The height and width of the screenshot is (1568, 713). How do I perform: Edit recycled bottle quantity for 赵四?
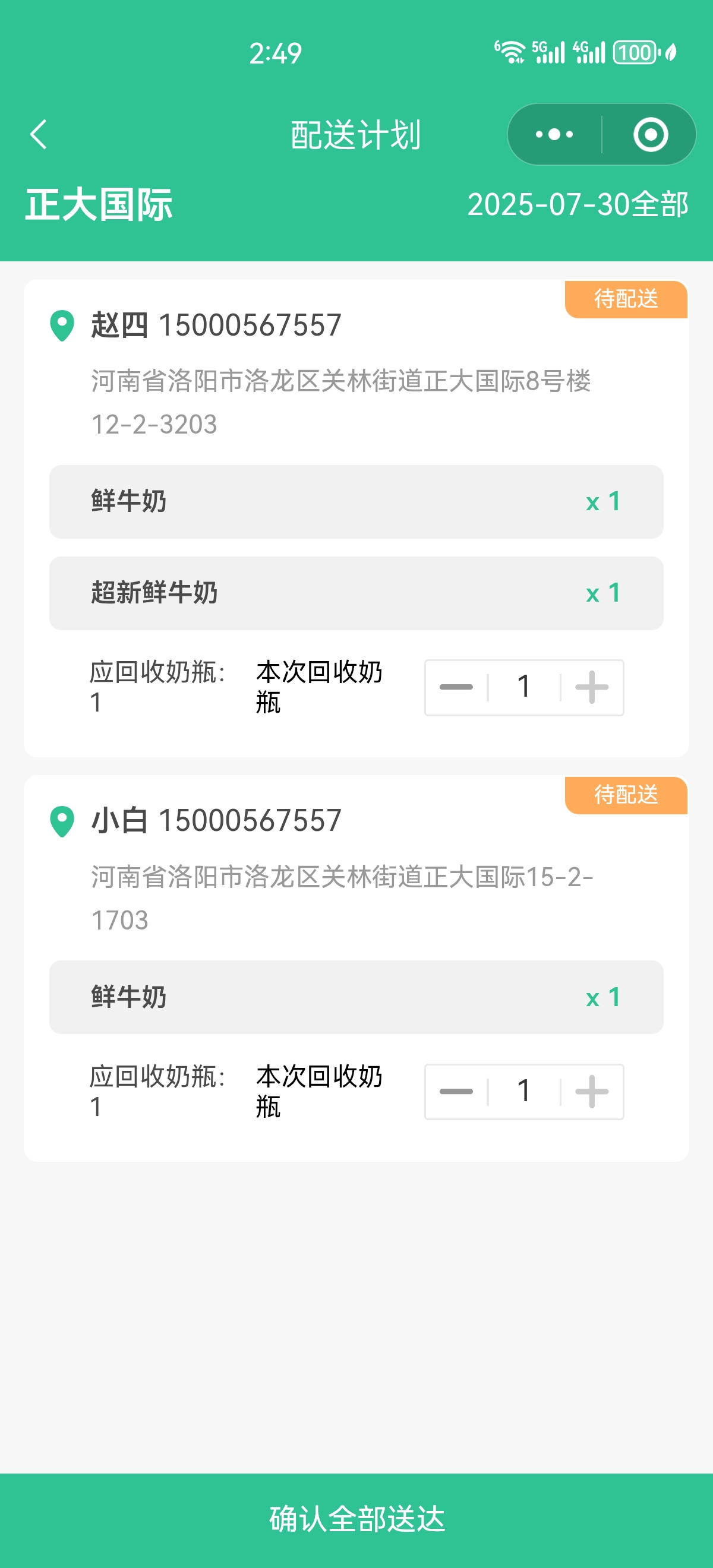[523, 687]
